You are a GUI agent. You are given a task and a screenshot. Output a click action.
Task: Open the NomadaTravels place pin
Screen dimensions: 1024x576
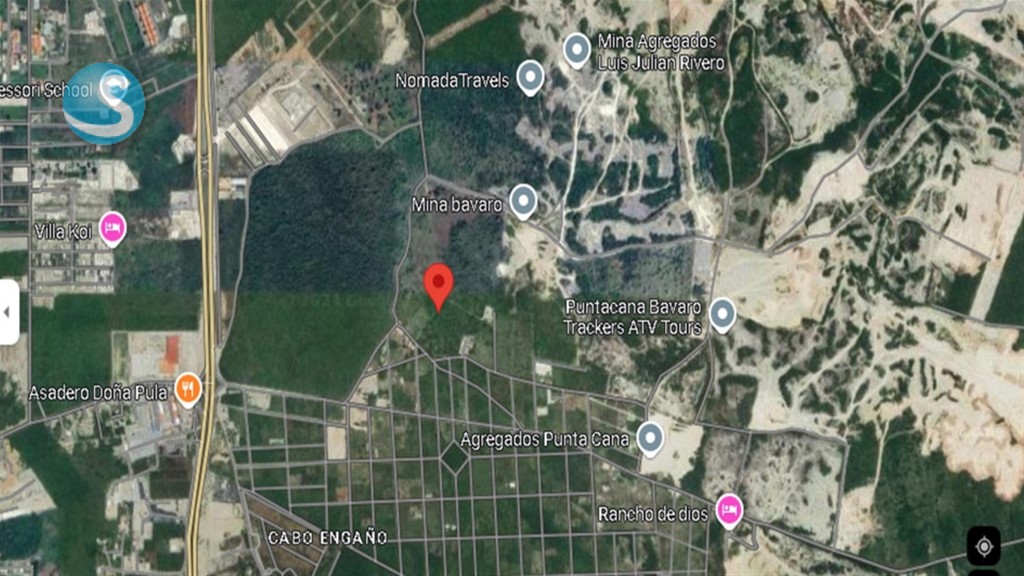pyautogui.click(x=530, y=77)
